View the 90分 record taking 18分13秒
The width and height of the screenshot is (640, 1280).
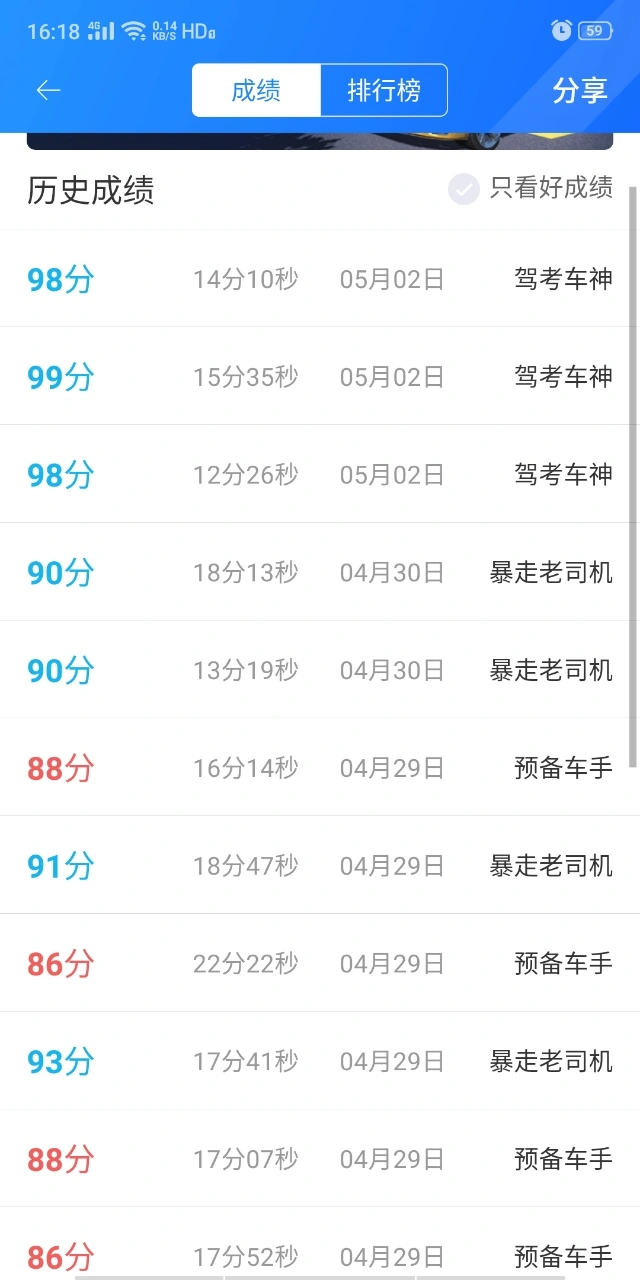[x=320, y=572]
